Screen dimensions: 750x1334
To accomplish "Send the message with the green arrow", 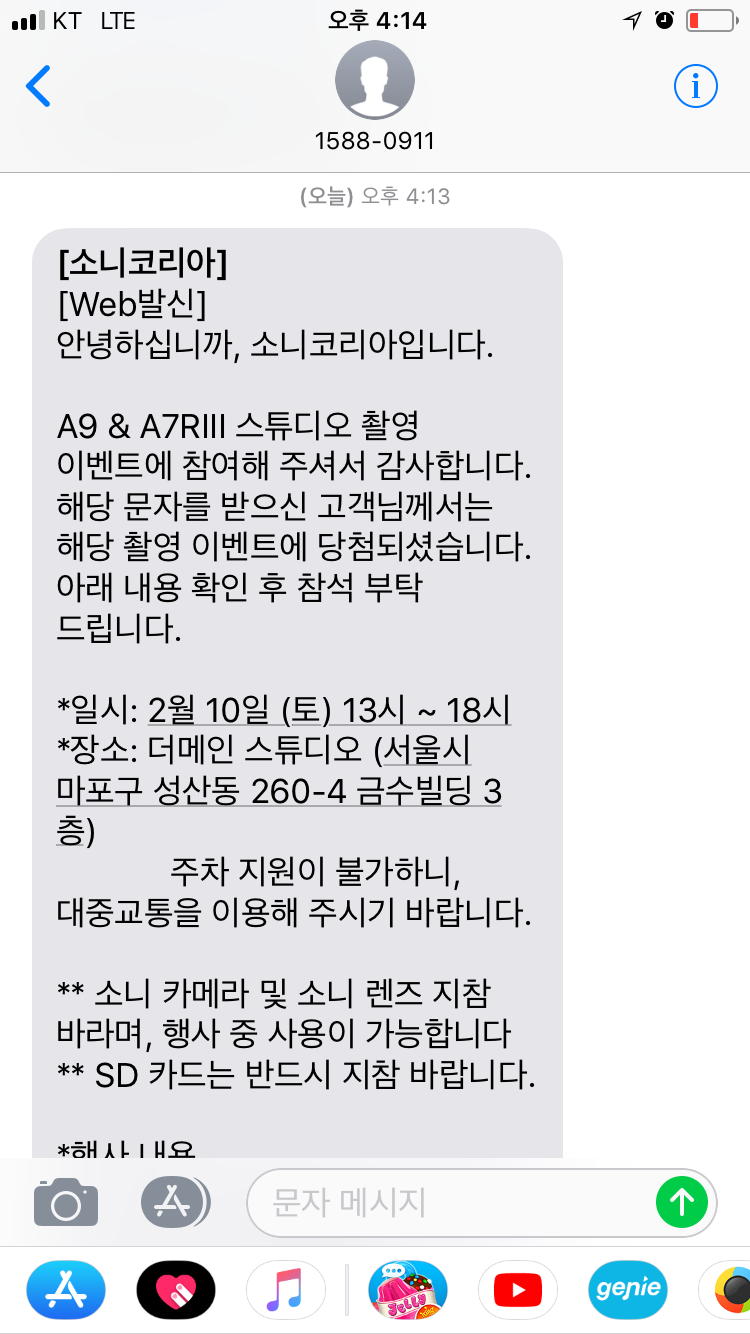I will 681,1202.
